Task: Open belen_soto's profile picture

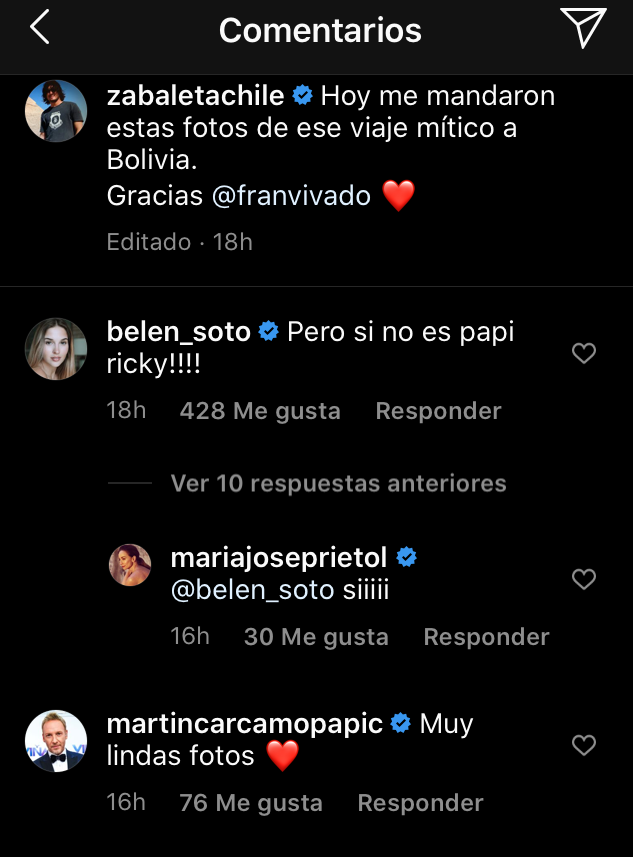Action: [x=55, y=349]
